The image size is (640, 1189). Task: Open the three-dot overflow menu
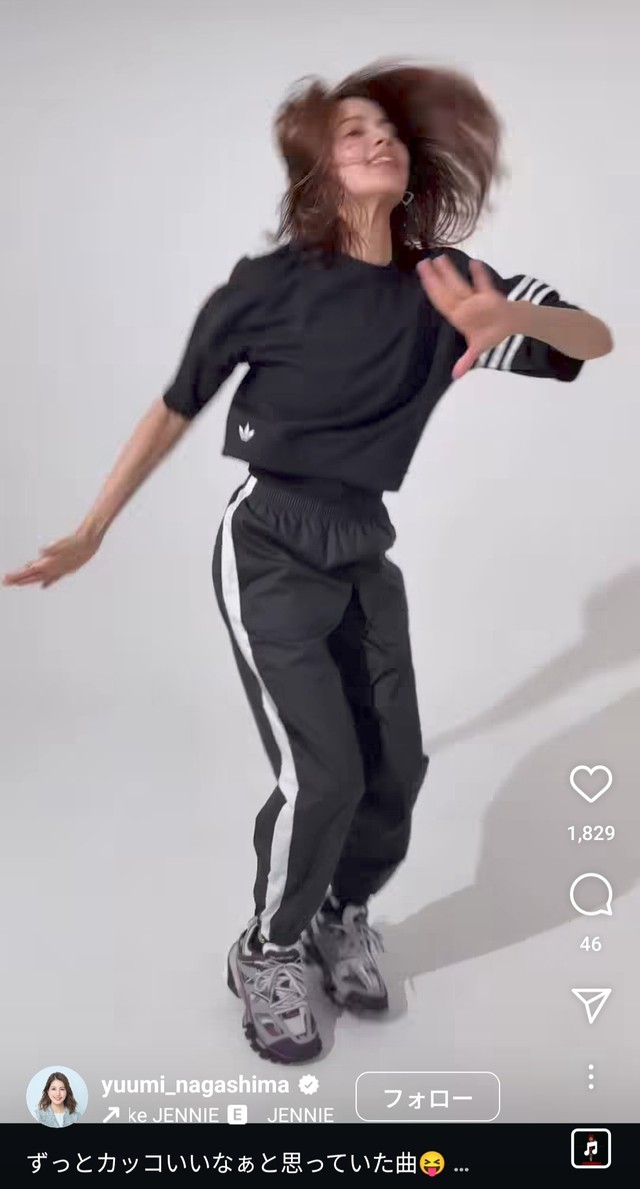tap(590, 1077)
